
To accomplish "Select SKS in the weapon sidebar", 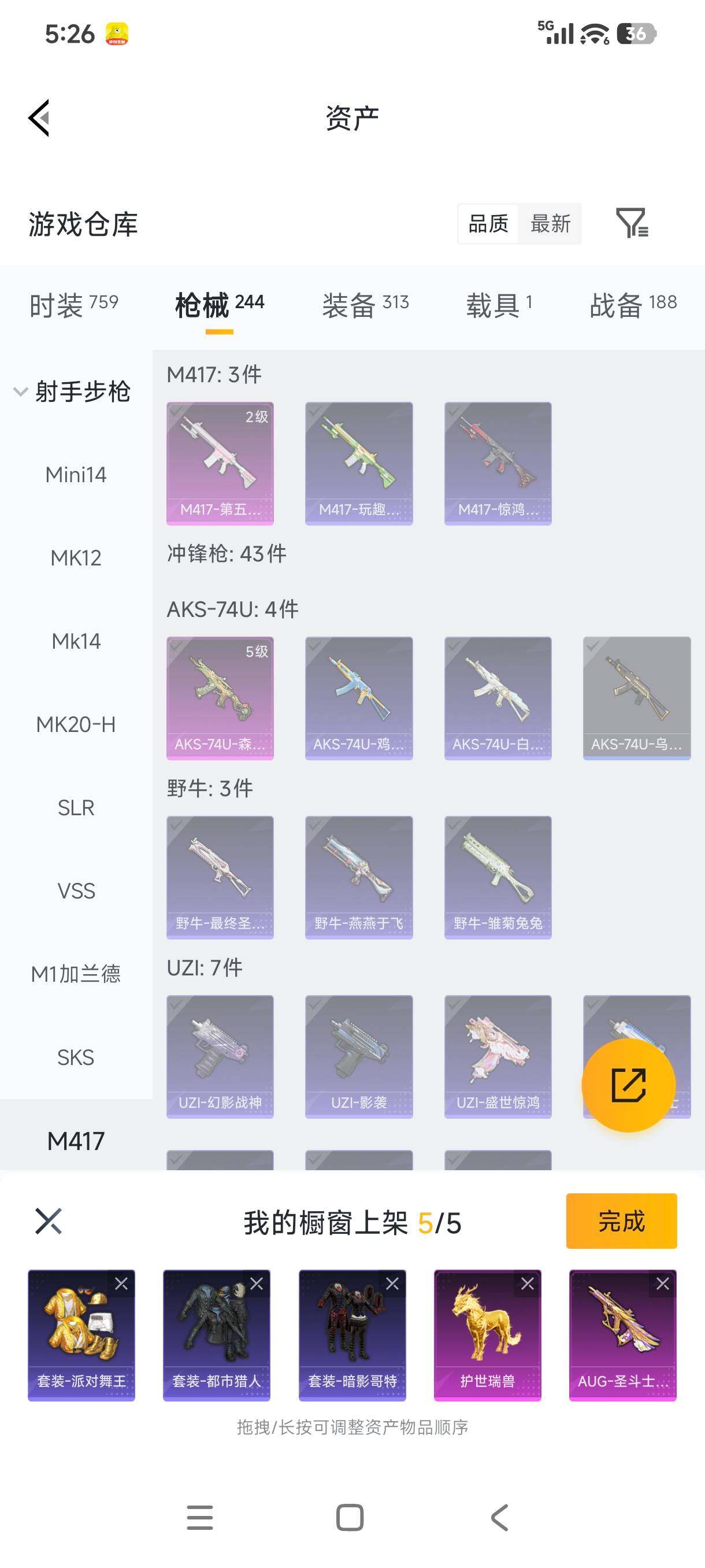I will click(x=76, y=1058).
